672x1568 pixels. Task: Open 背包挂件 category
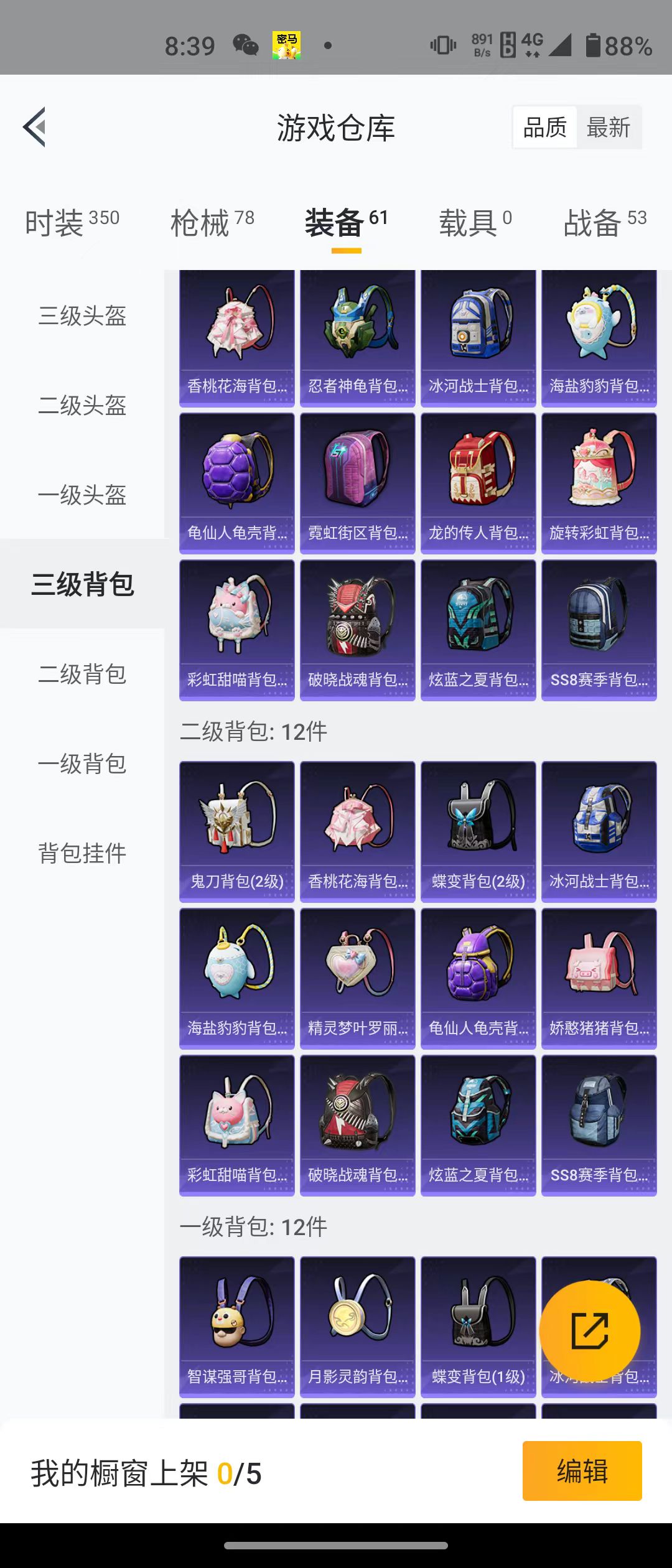point(82,853)
